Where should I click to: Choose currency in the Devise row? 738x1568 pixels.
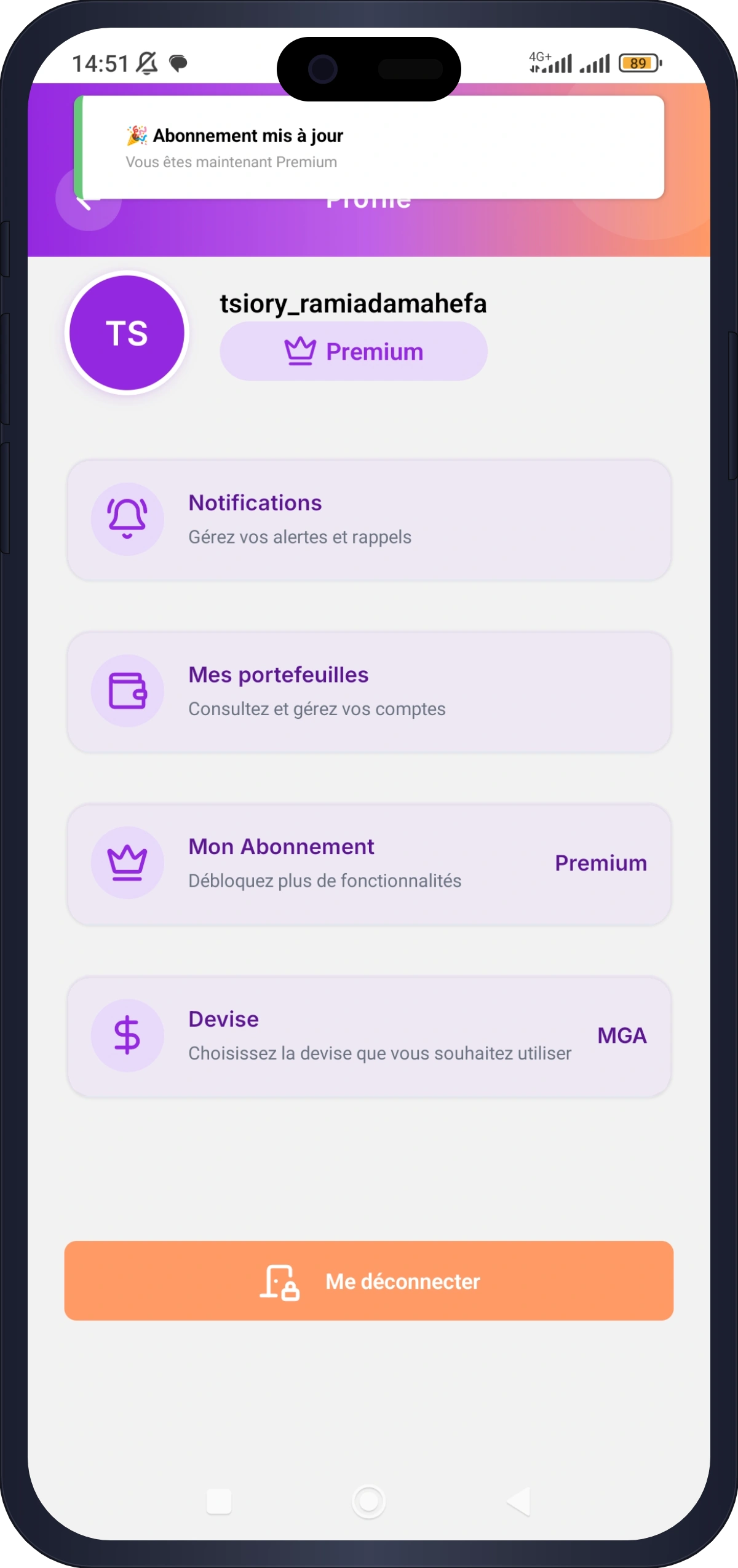[x=369, y=1037]
